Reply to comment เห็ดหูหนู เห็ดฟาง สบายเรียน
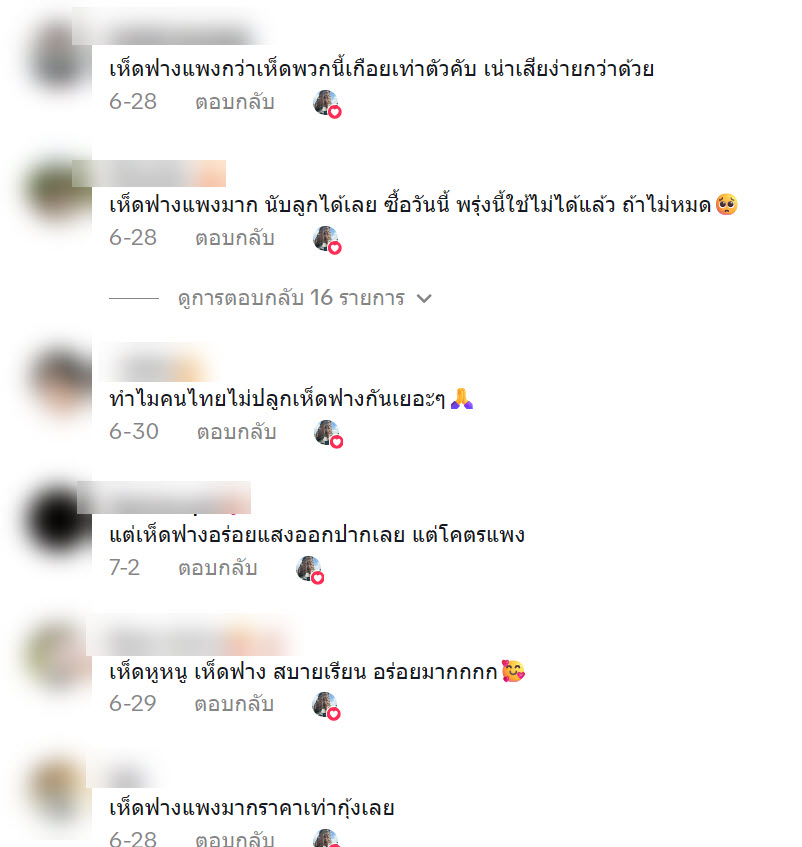This screenshot has width=802, height=847. tap(234, 703)
